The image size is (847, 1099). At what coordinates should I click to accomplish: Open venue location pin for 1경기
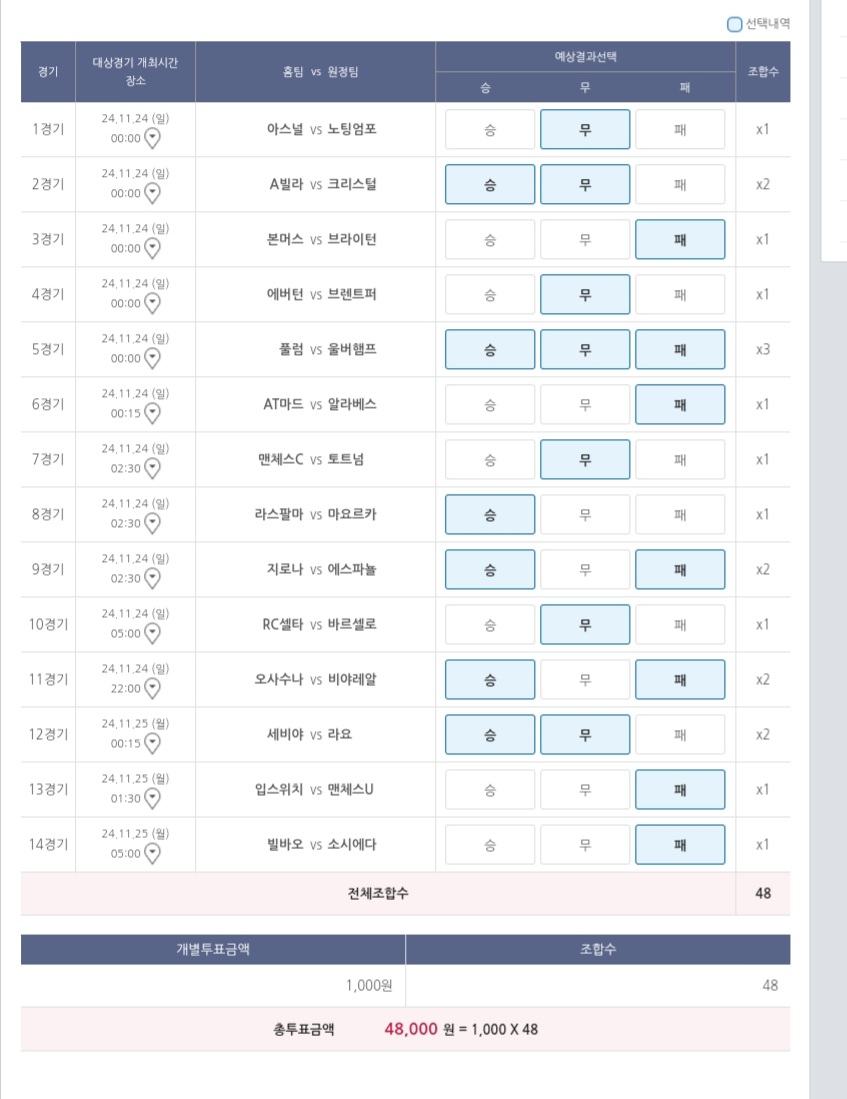(x=152, y=138)
